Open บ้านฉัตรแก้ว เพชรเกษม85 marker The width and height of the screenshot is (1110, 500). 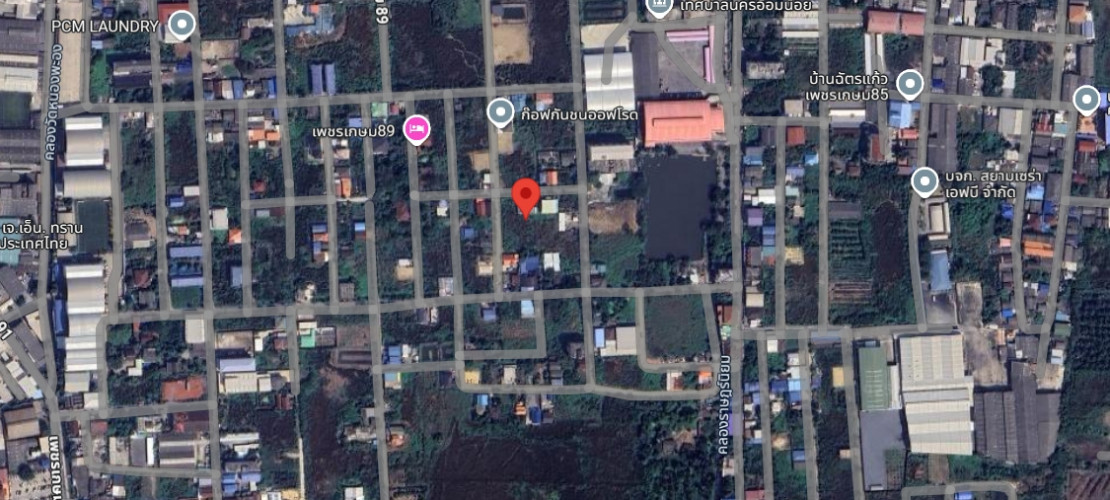tap(908, 84)
